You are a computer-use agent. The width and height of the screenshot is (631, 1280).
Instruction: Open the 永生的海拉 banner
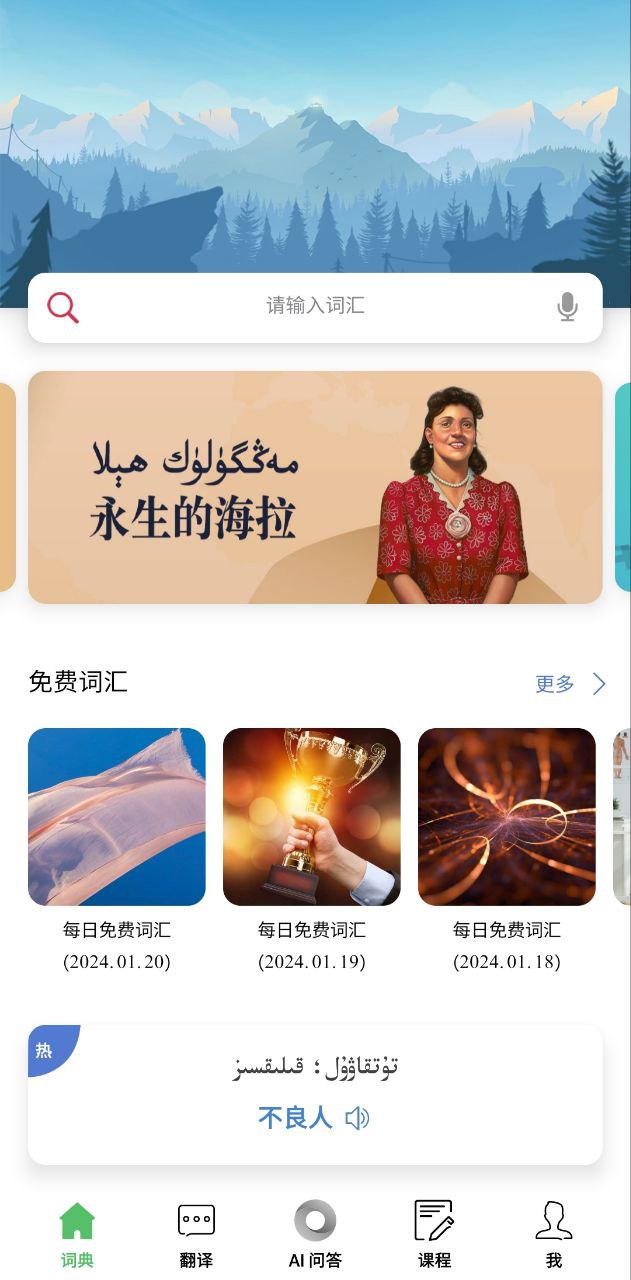(x=315, y=487)
